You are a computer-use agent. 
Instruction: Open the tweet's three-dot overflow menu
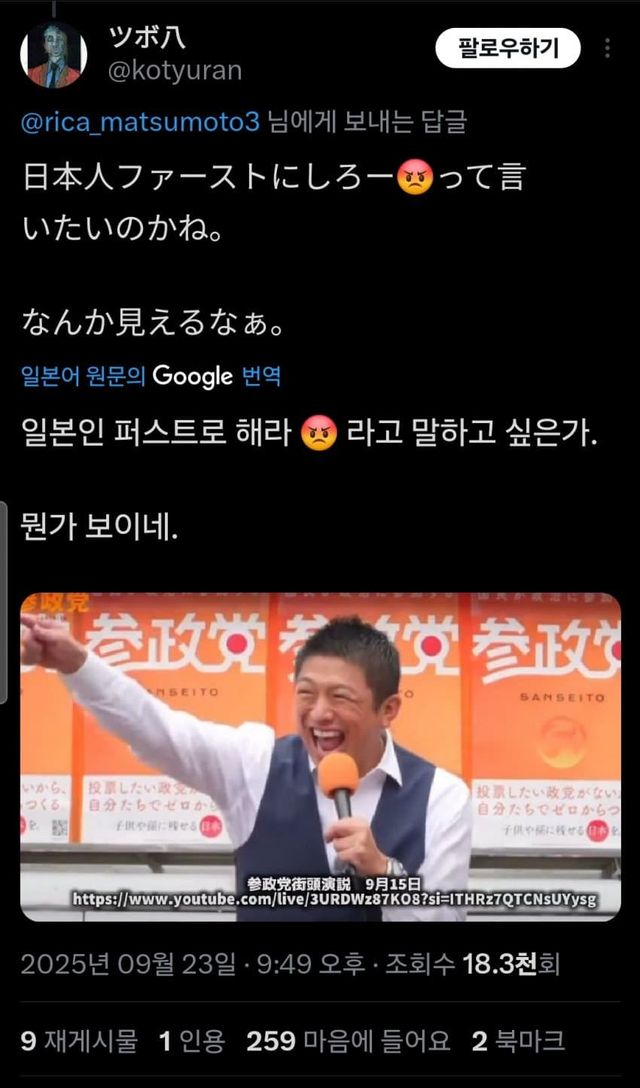tap(607, 48)
